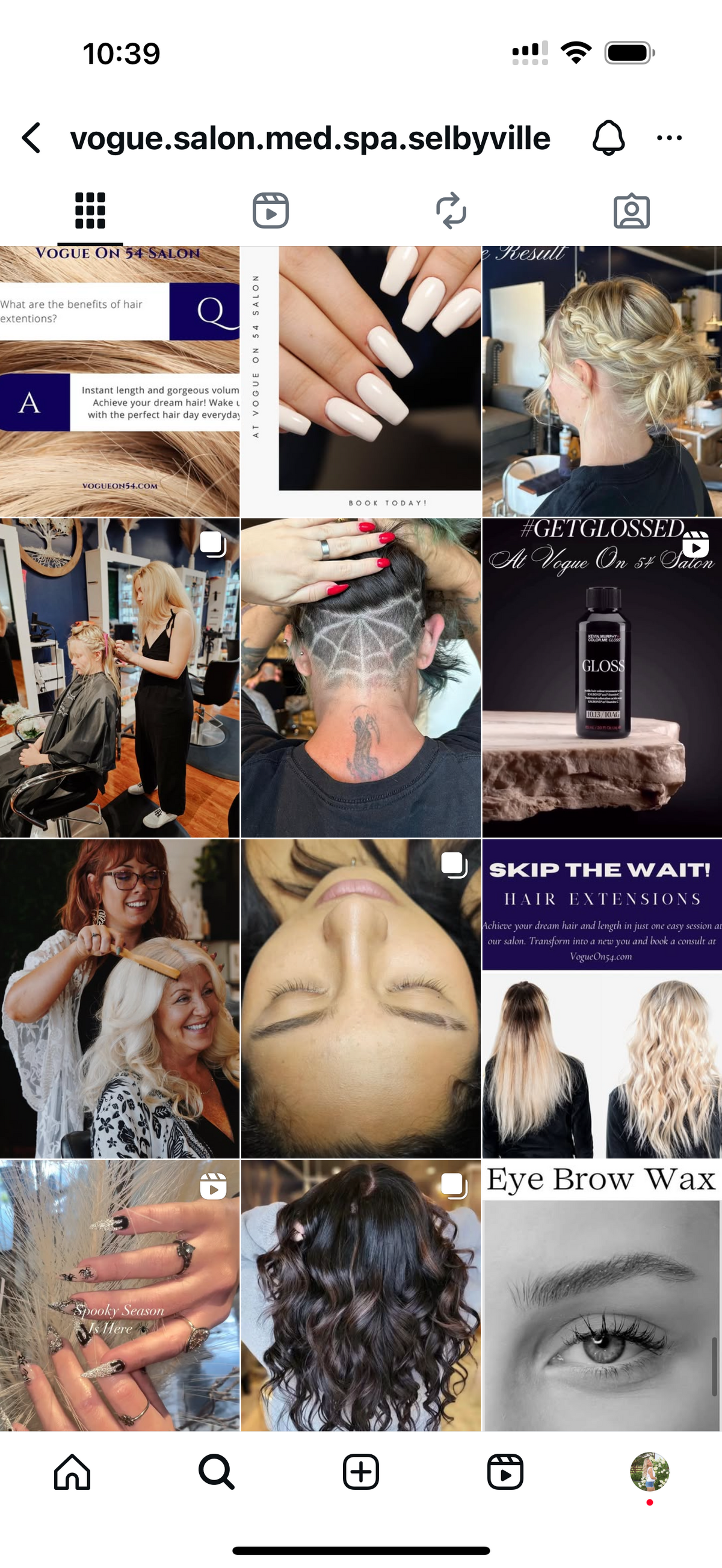Image resolution: width=722 pixels, height=1568 pixels.
Task: Play the Spooky Season nails reel
Action: pyautogui.click(x=119, y=1296)
